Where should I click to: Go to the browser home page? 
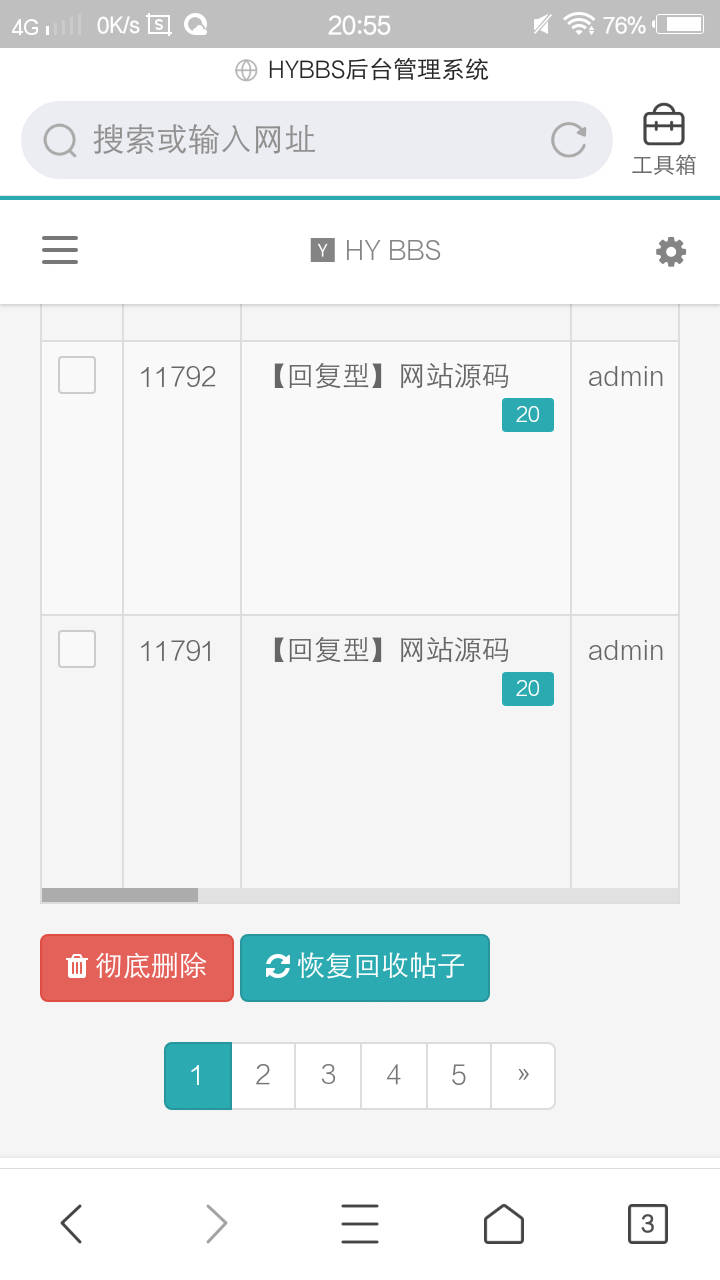point(503,1223)
